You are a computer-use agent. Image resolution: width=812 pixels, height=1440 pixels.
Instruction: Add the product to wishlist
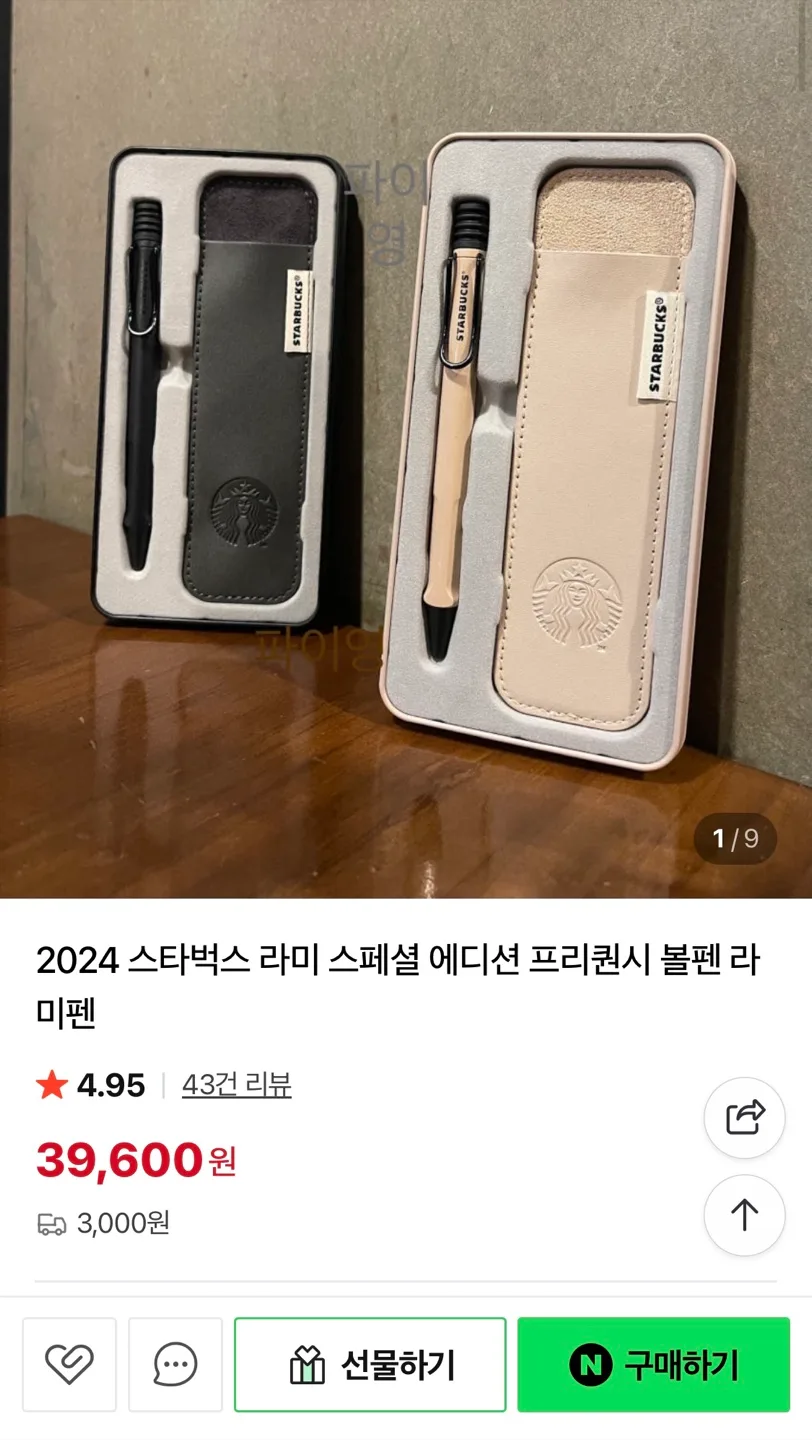pos(70,1364)
